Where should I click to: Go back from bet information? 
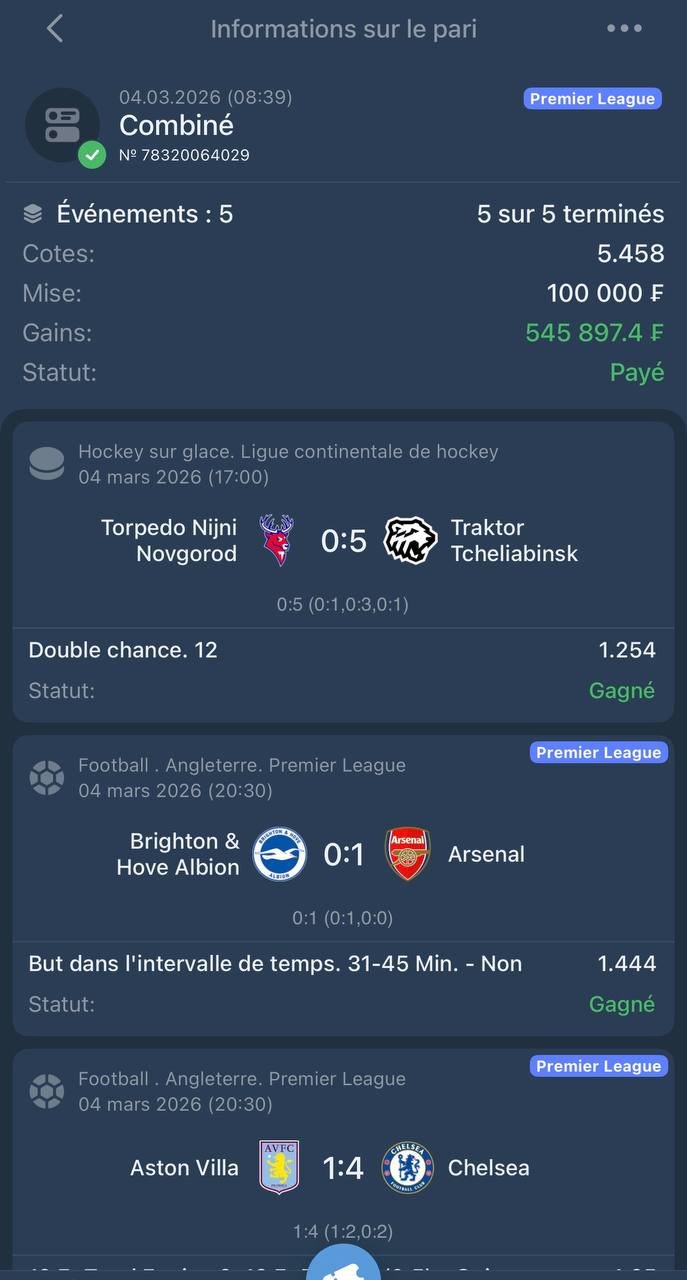(55, 29)
